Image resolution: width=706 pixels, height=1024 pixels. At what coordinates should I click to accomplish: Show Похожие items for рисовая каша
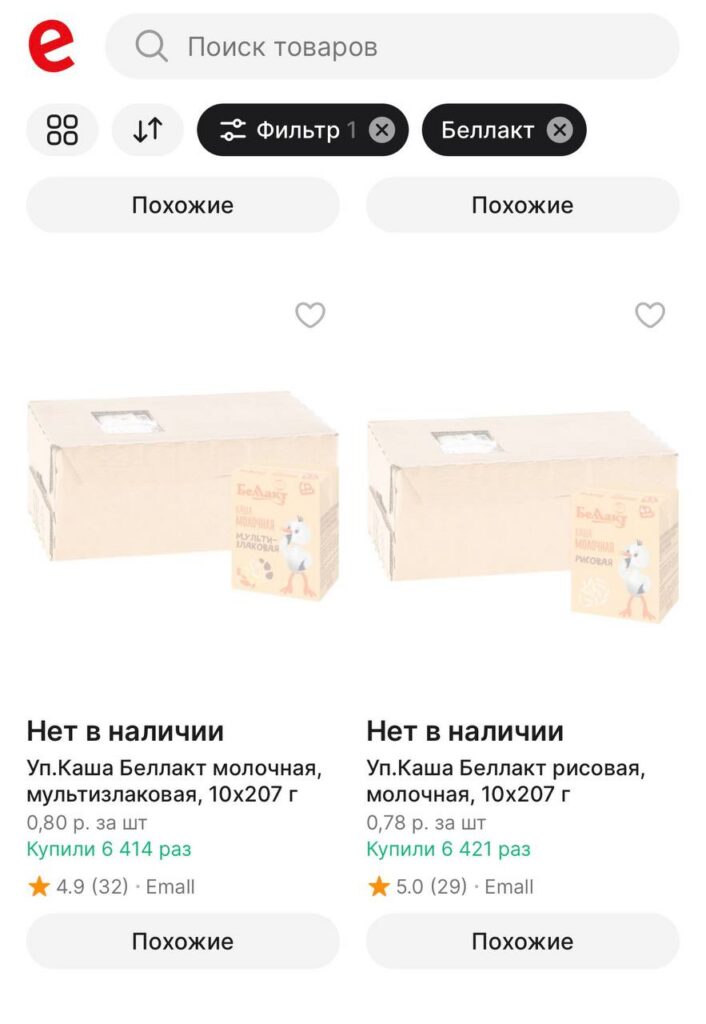[522, 941]
